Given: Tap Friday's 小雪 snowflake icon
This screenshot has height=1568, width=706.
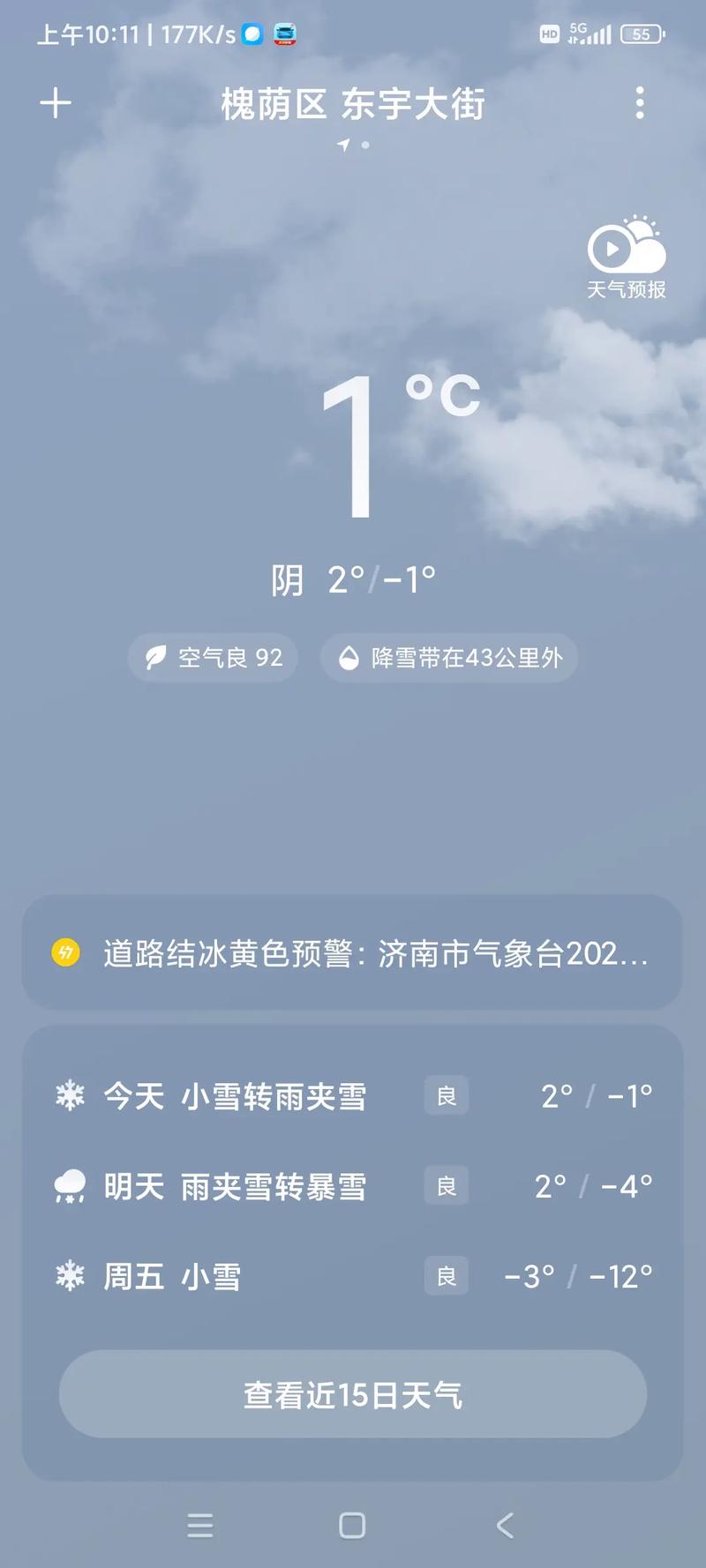Looking at the screenshot, I should coord(68,1275).
